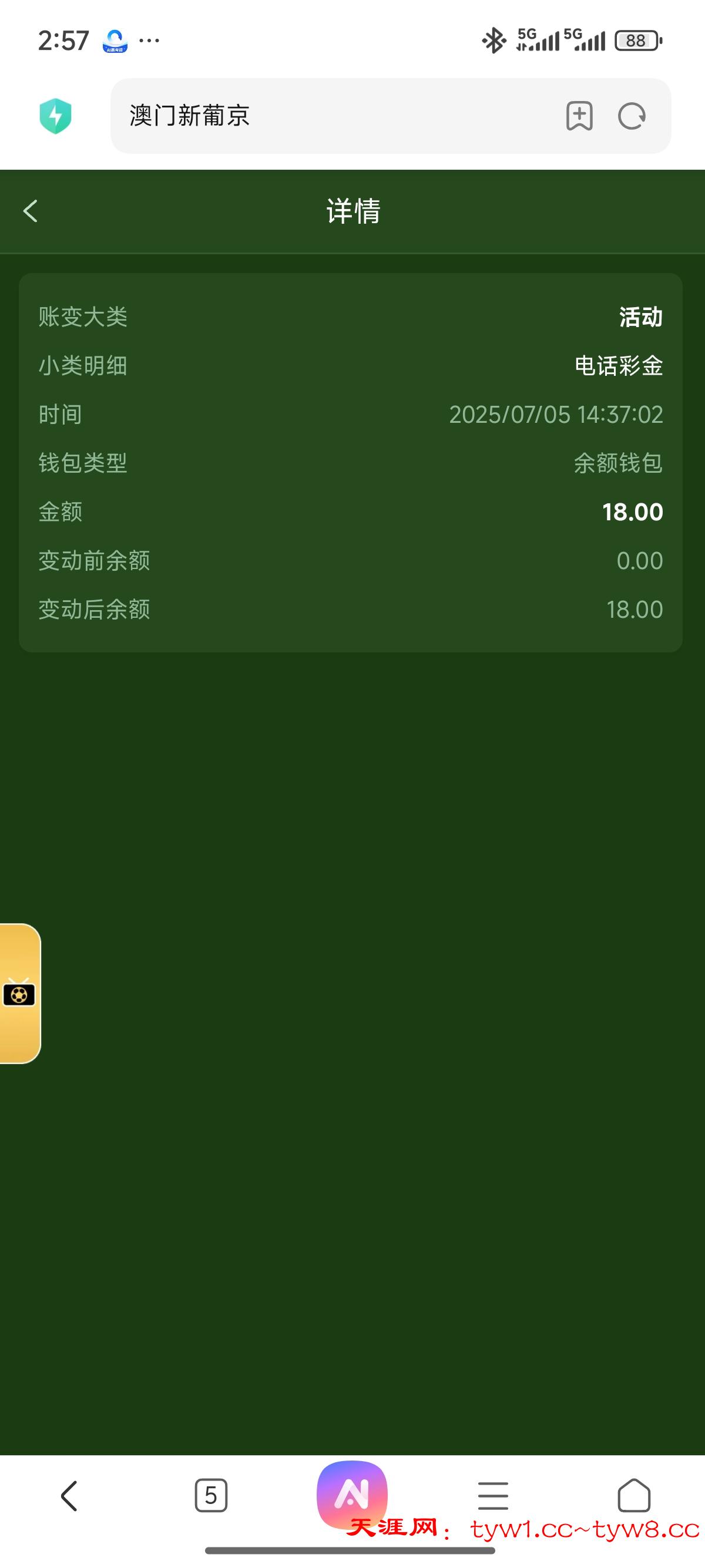Open the browser menu
This screenshot has width=705, height=1568.
pyautogui.click(x=492, y=1495)
